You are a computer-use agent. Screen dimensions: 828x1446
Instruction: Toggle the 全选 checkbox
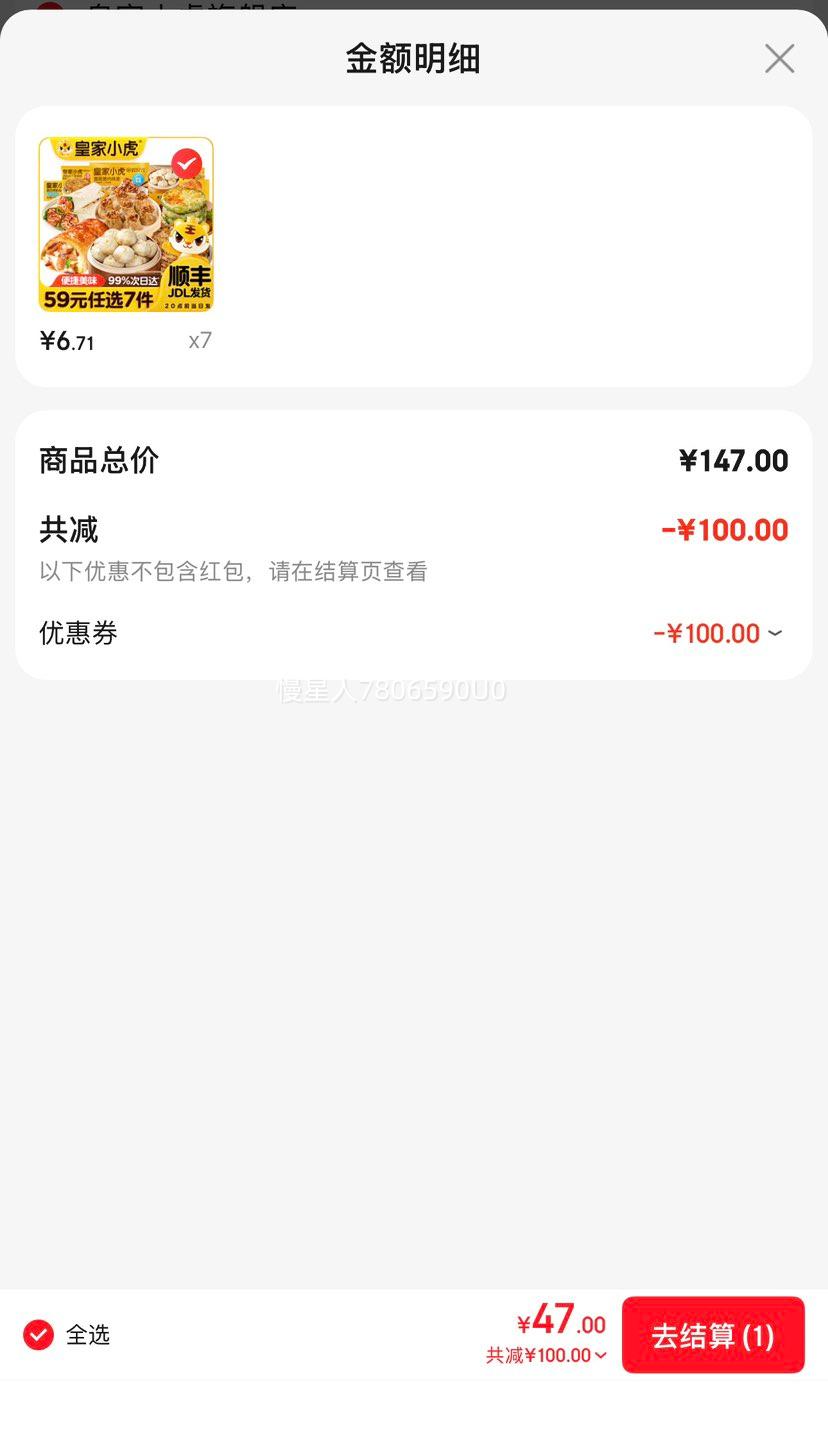pos(38,1335)
